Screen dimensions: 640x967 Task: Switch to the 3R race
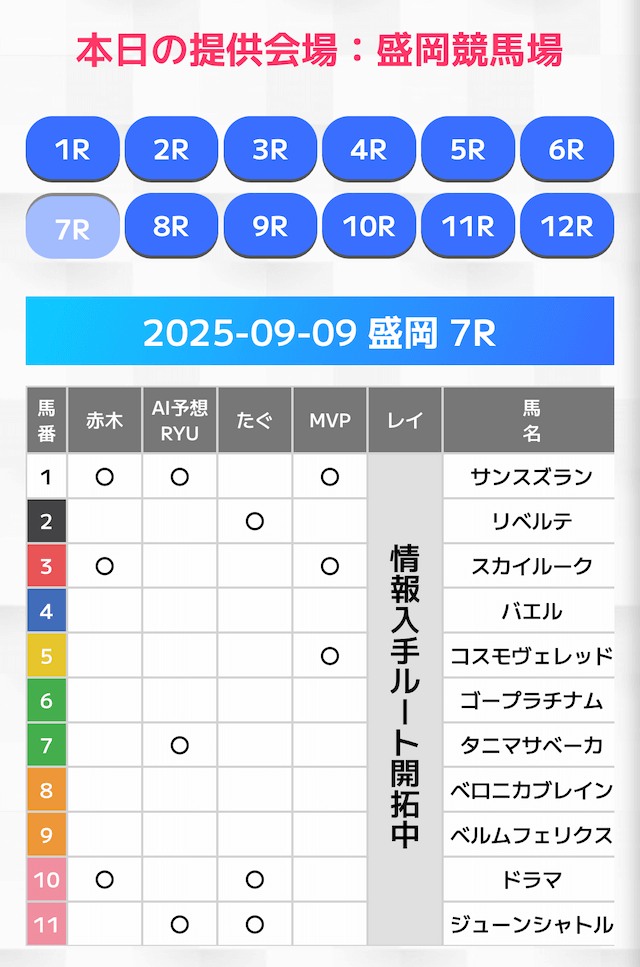click(270, 150)
